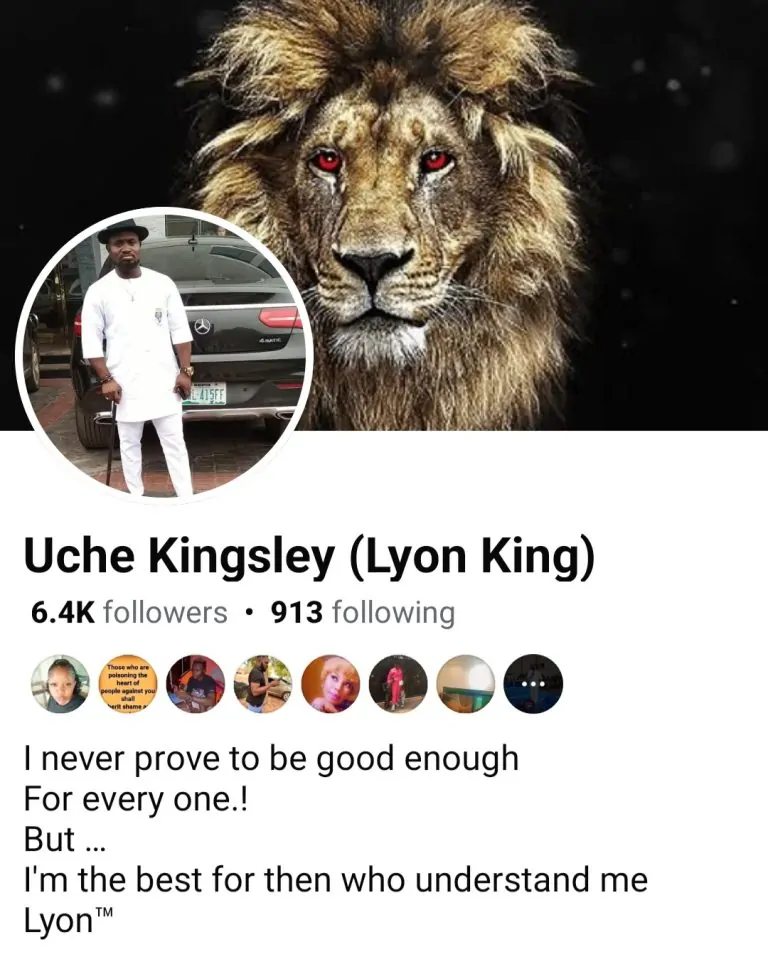Open the 913 following list
This screenshot has height=959, width=768.
(x=362, y=612)
